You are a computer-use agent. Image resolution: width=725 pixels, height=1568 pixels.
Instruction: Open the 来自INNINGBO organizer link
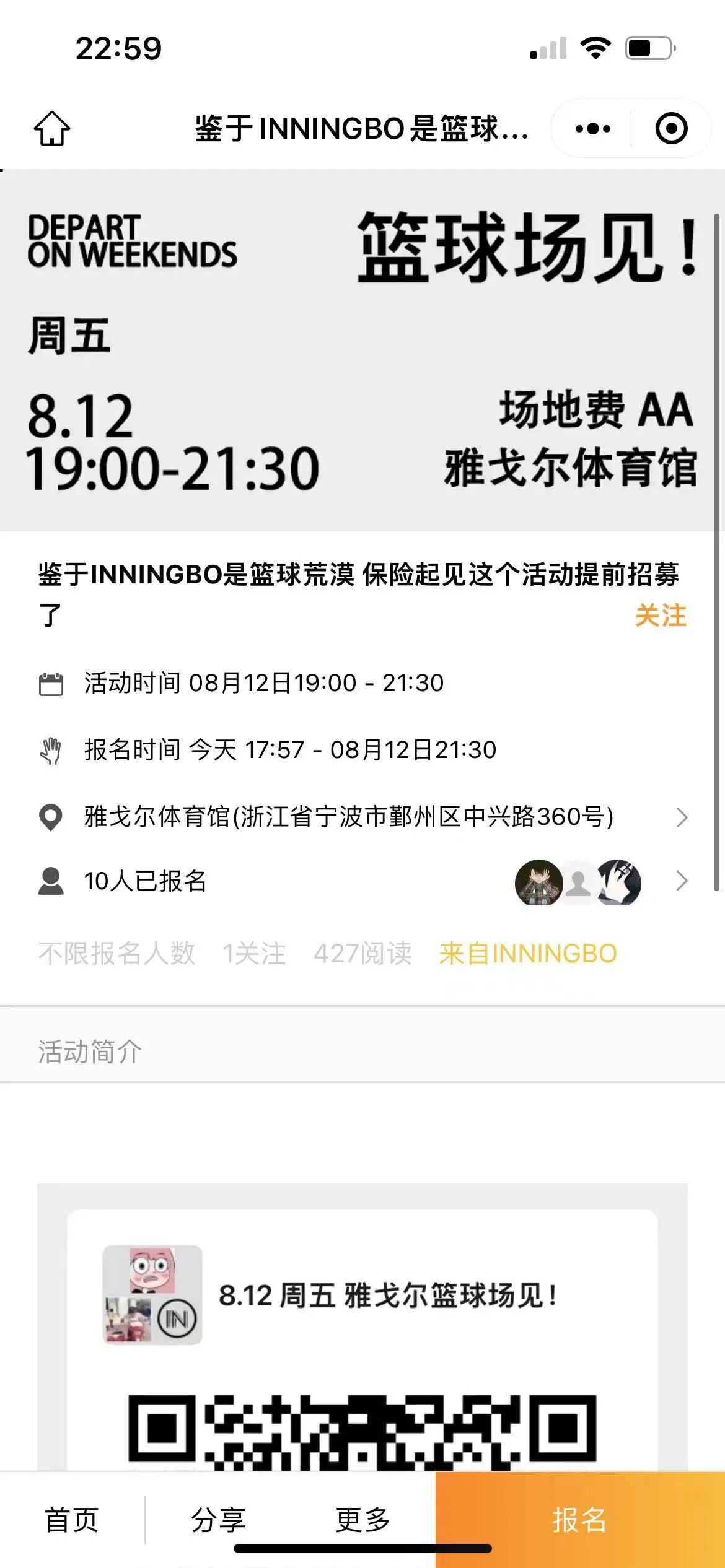click(x=528, y=953)
